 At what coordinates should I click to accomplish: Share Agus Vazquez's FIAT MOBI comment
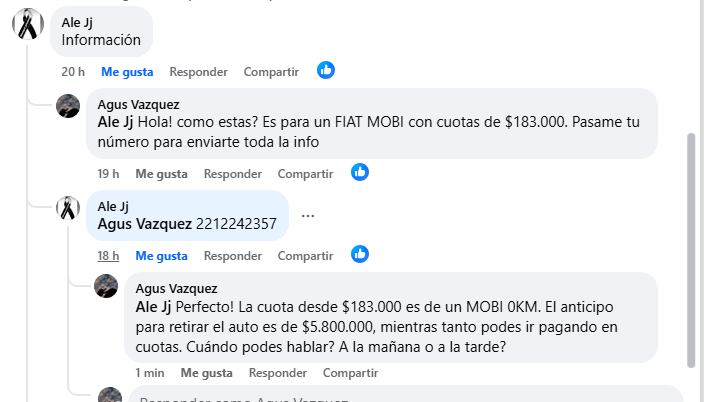click(x=305, y=174)
